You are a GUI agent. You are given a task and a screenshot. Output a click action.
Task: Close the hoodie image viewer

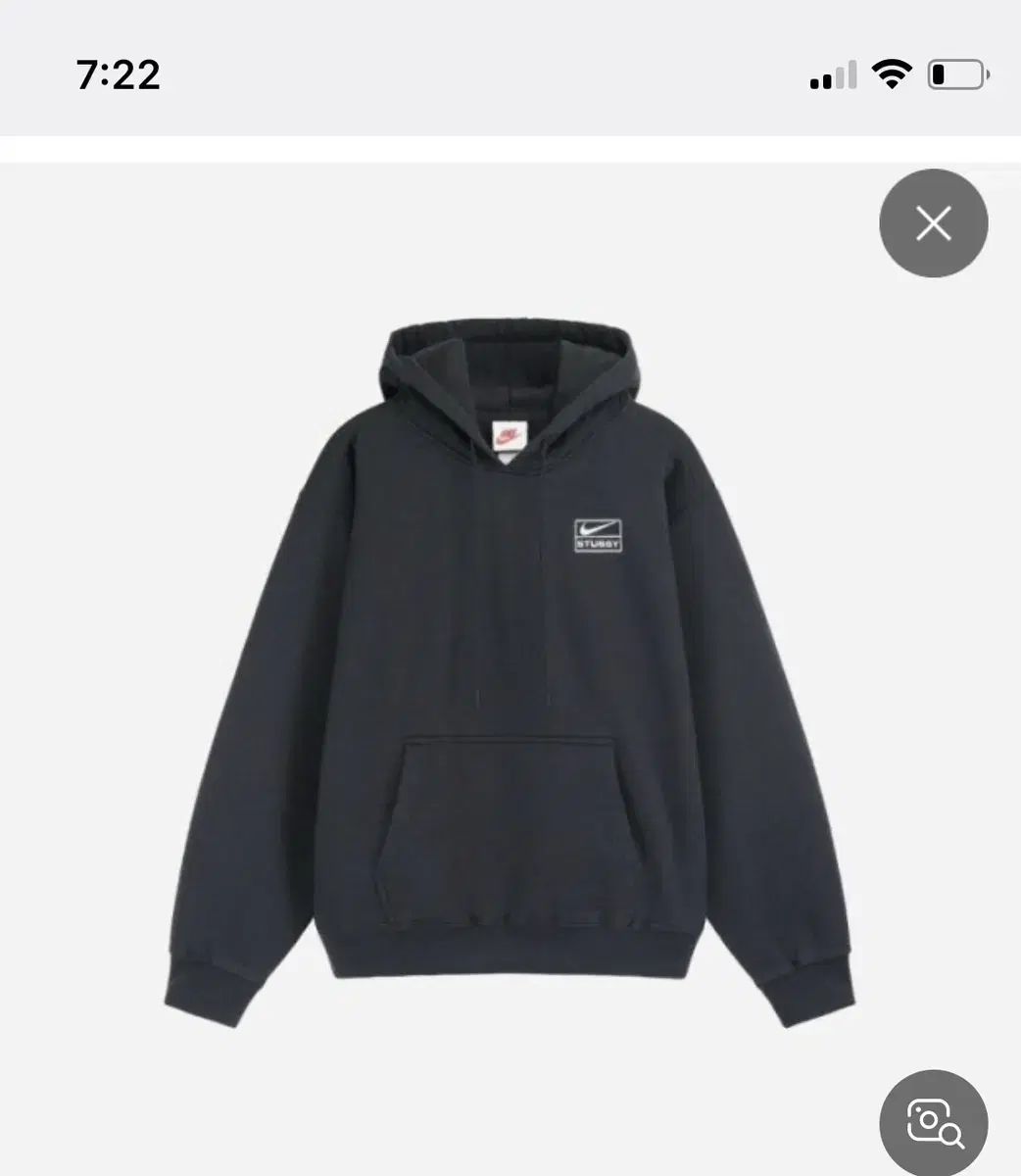click(x=933, y=223)
